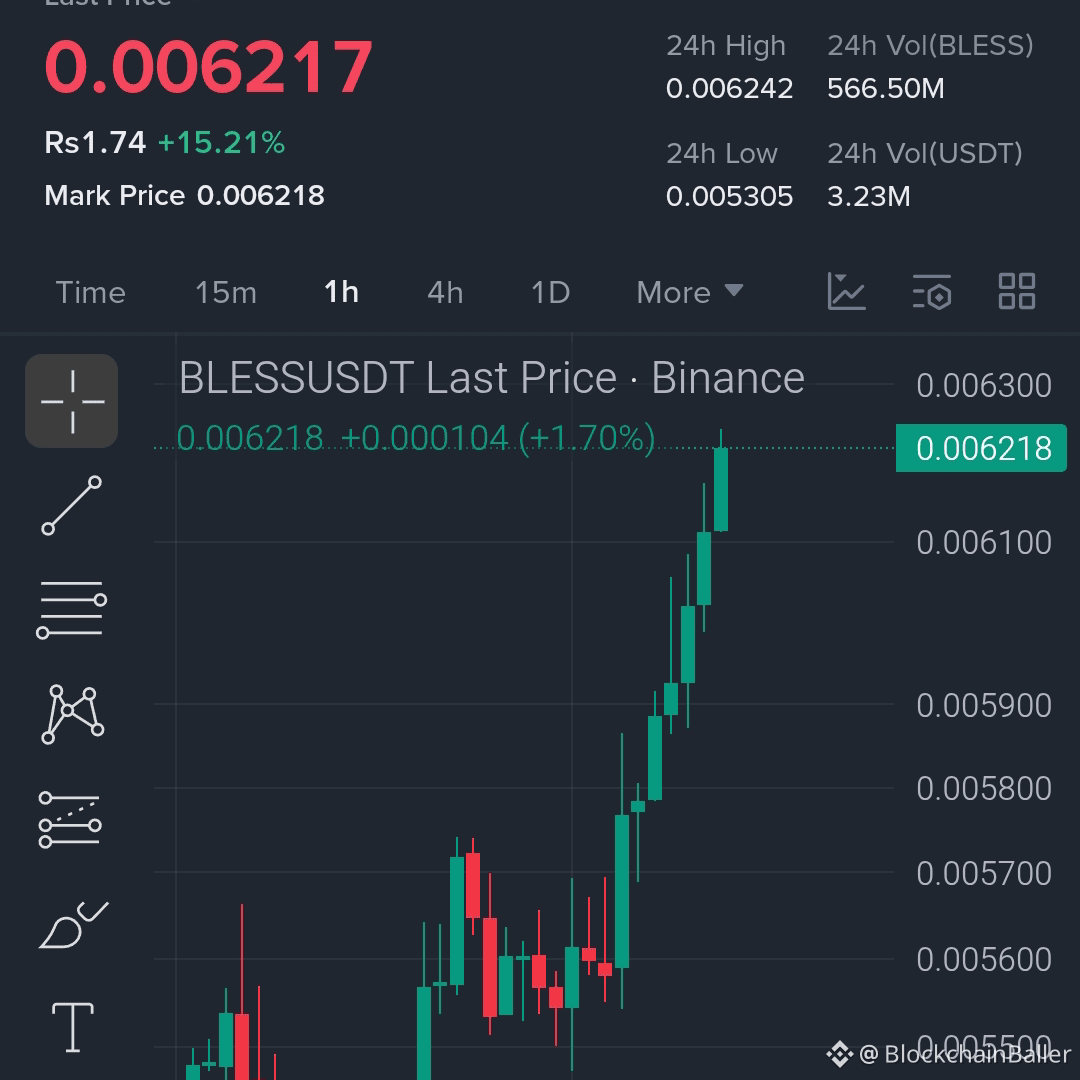The width and height of the screenshot is (1080, 1080).
Task: Pick the horizontal lines tool
Action: point(72,610)
